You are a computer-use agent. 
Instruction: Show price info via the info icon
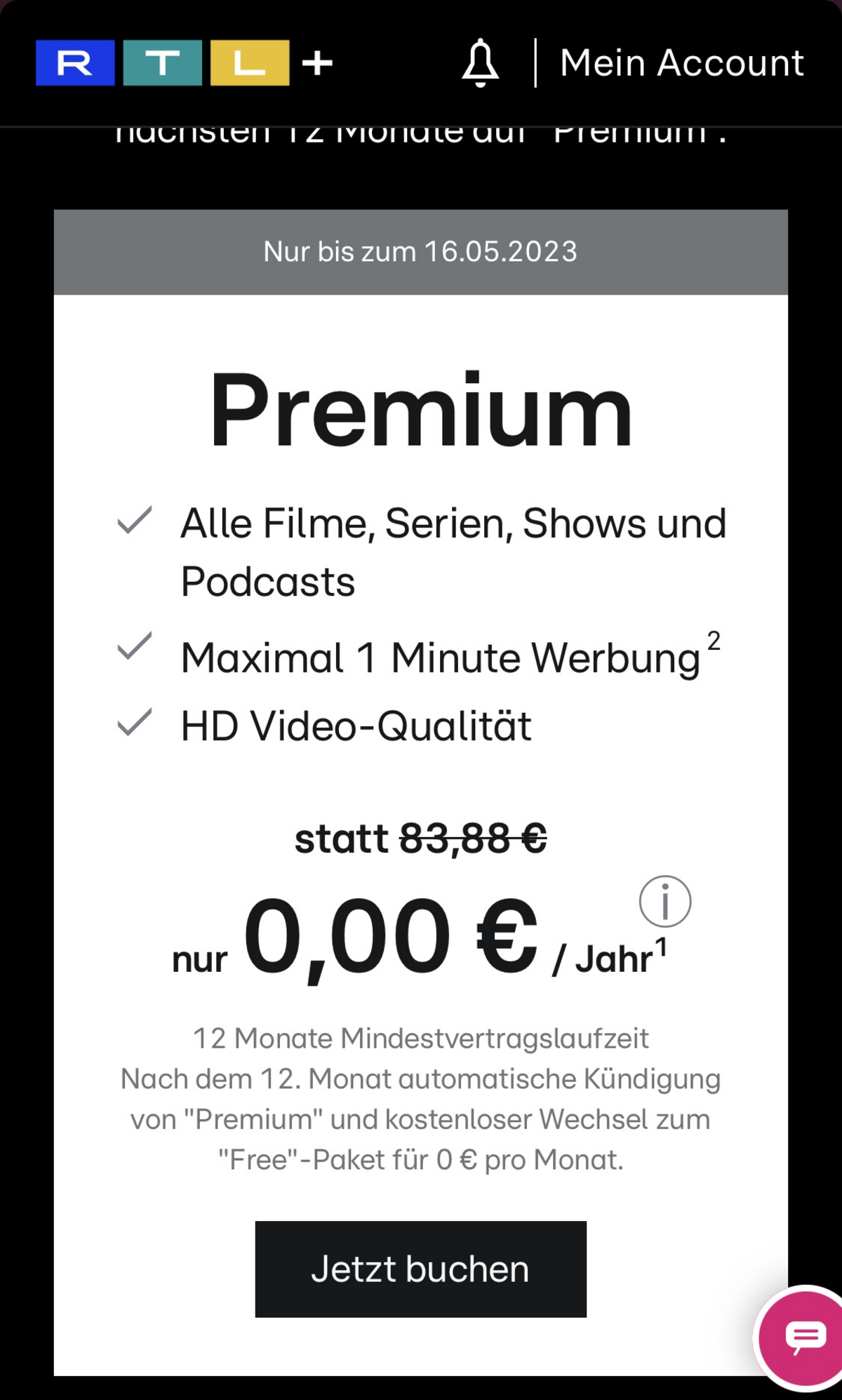pyautogui.click(x=664, y=901)
